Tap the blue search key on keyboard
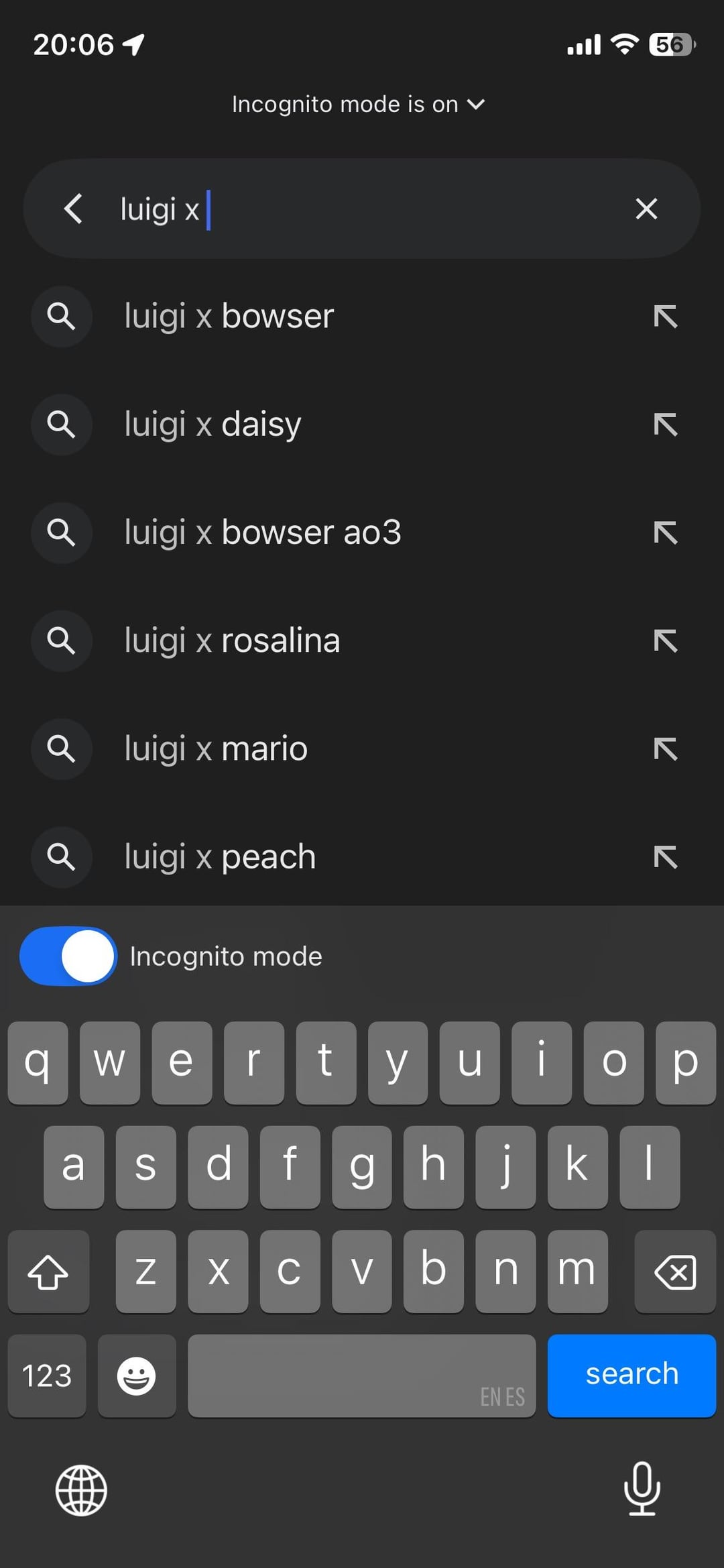The height and width of the screenshot is (1568, 724). click(x=631, y=1374)
